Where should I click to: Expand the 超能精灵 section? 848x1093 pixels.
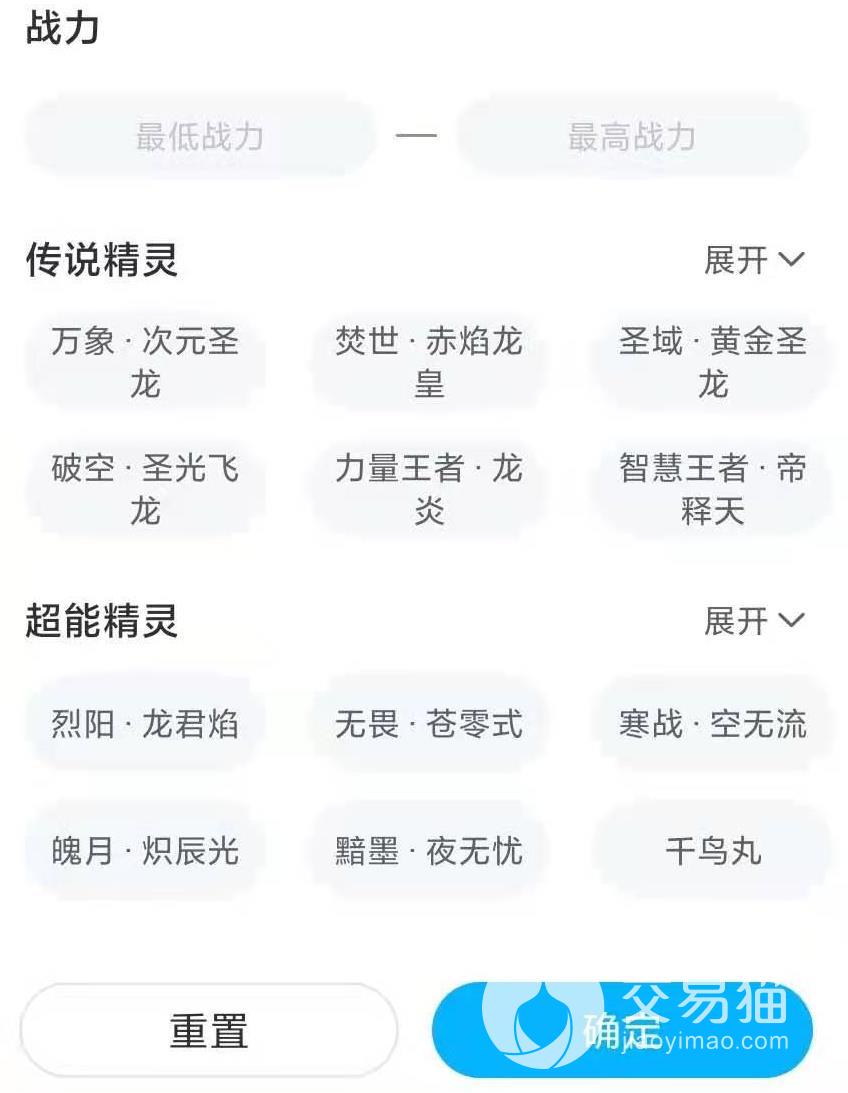tap(754, 620)
